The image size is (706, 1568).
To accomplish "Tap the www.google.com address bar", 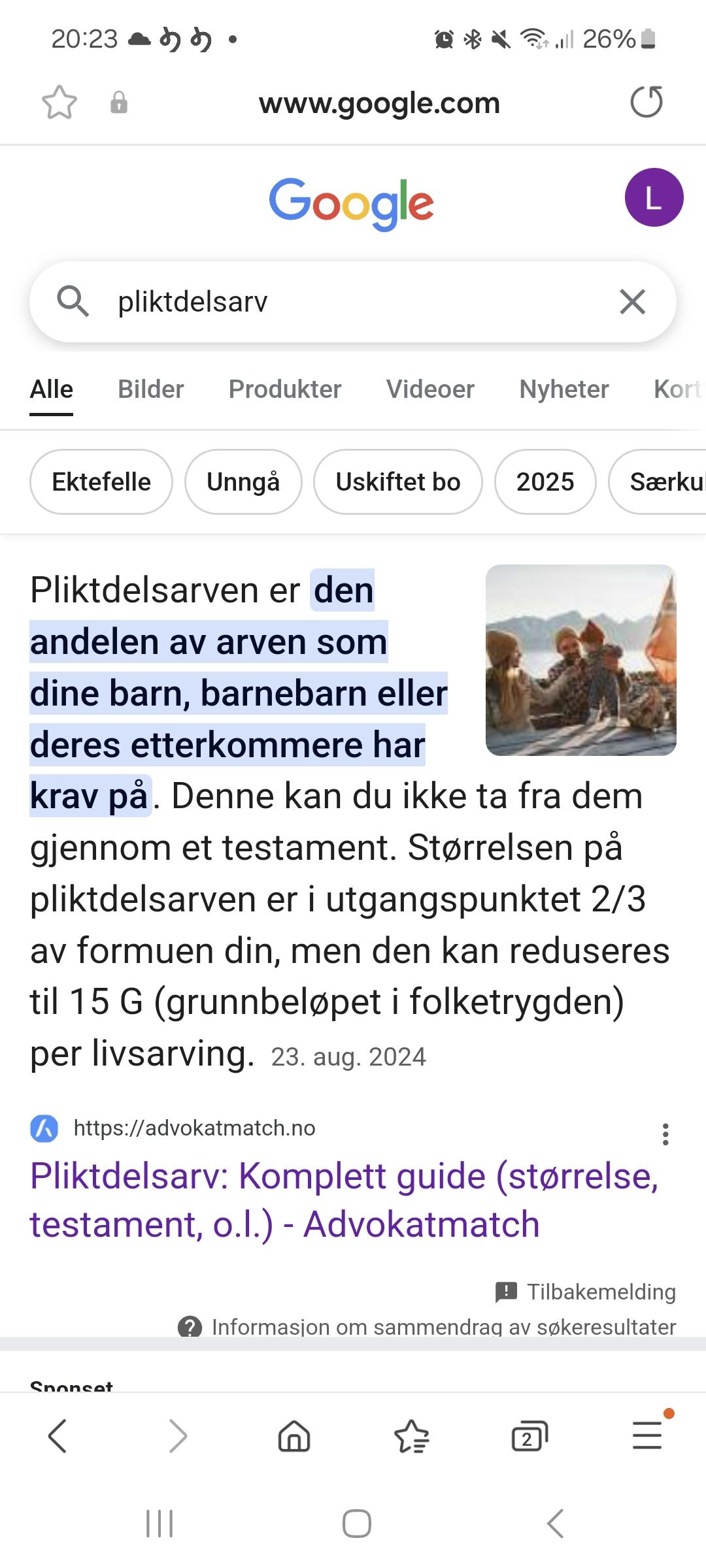I will 379,103.
